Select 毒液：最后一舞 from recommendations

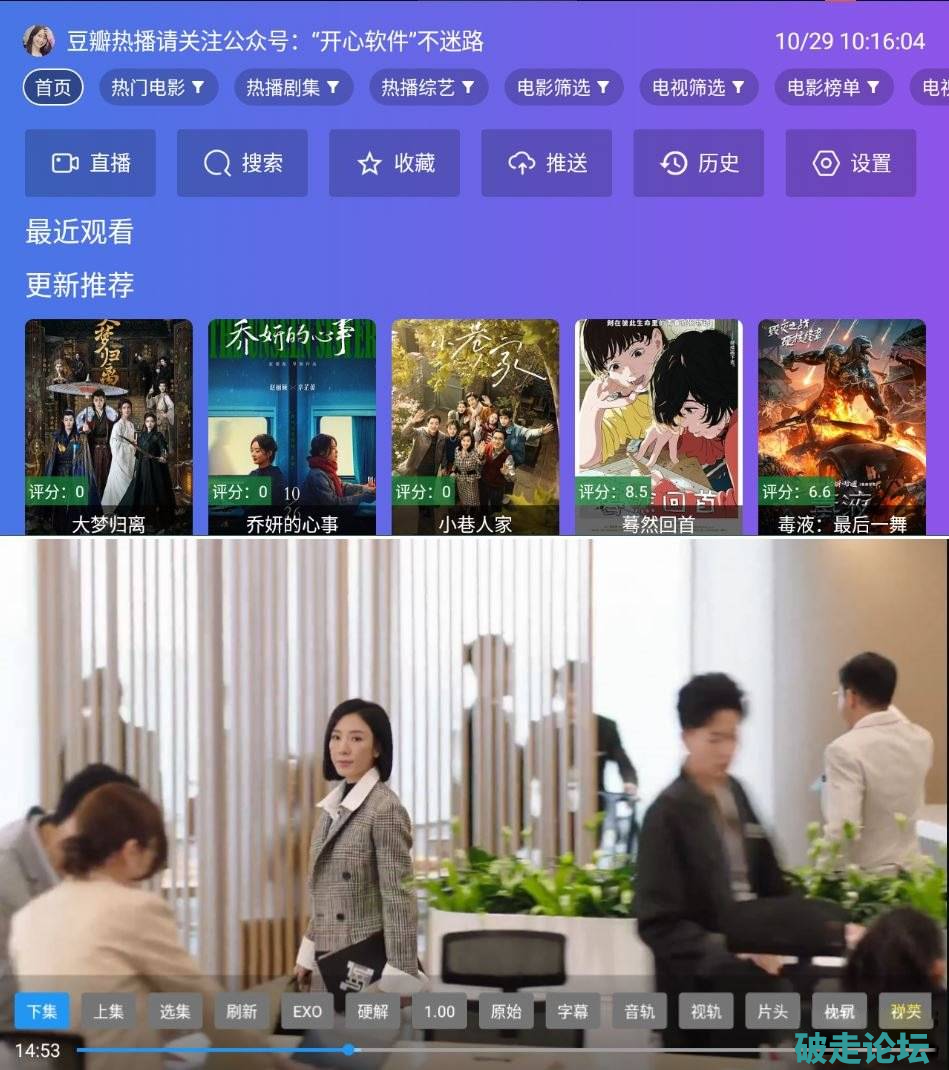(x=842, y=427)
